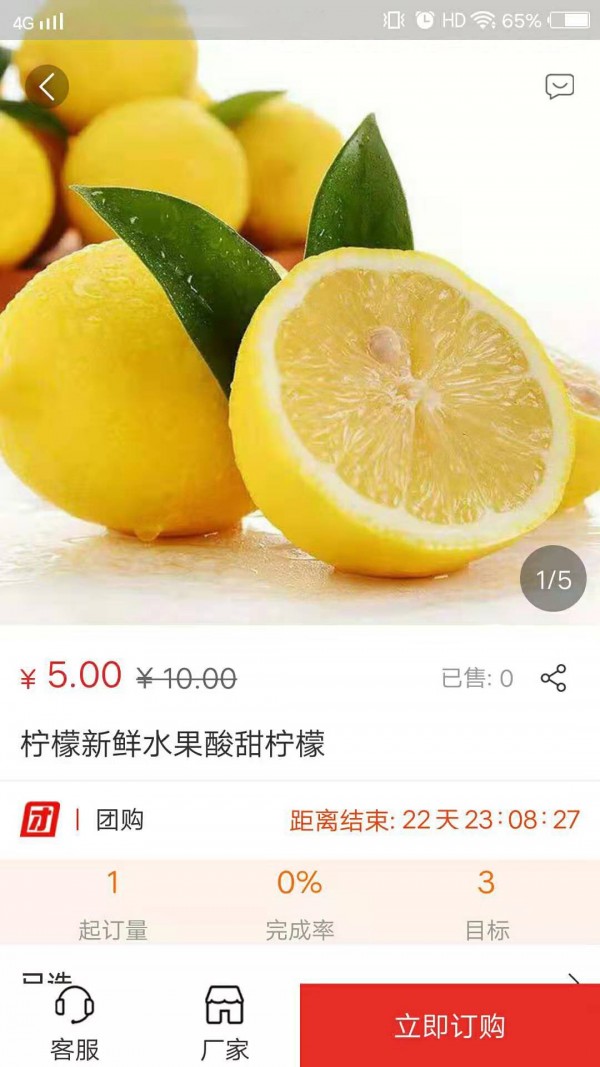Tap 立即订购 to order now
This screenshot has height=1067, width=600.
(449, 1026)
